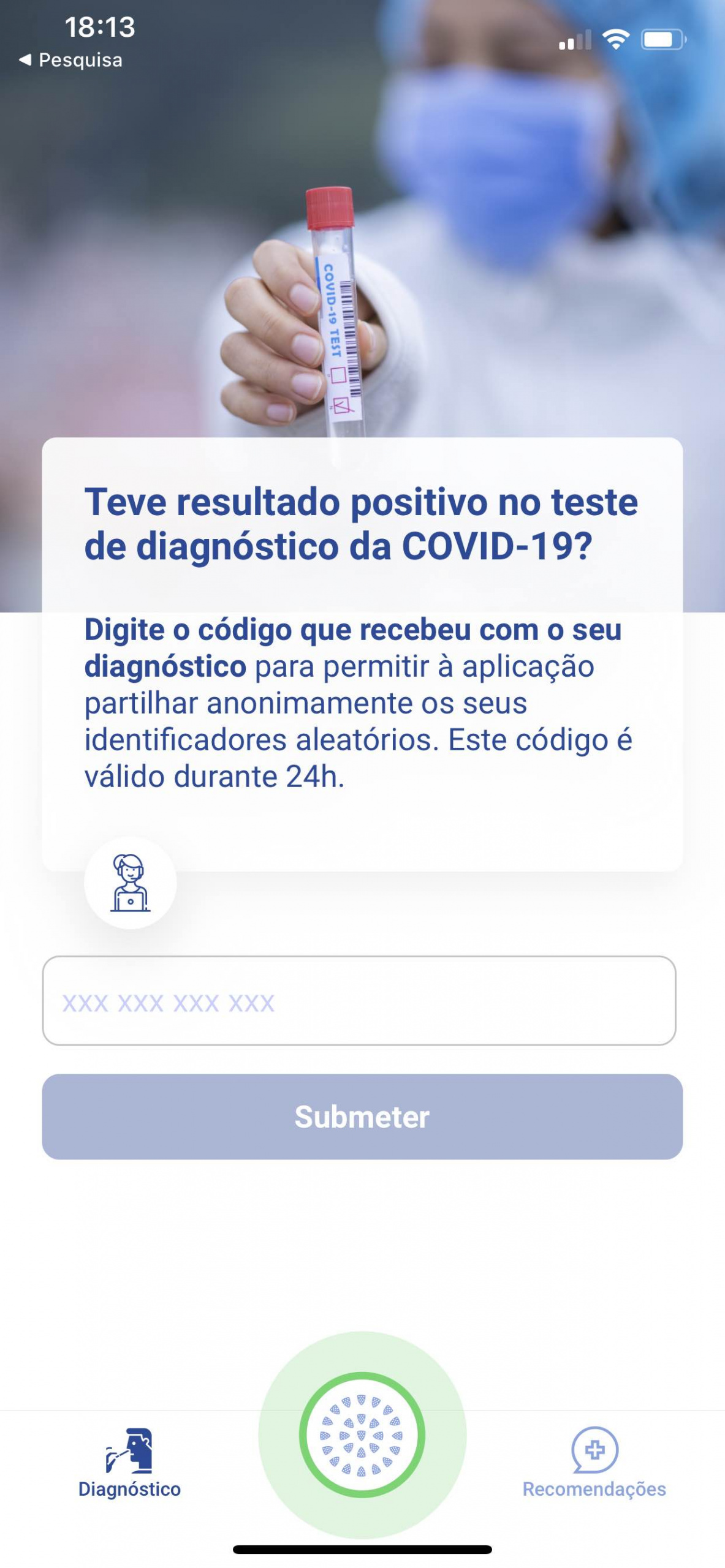
Task: Submit the code with Submeter
Action: [x=362, y=1116]
